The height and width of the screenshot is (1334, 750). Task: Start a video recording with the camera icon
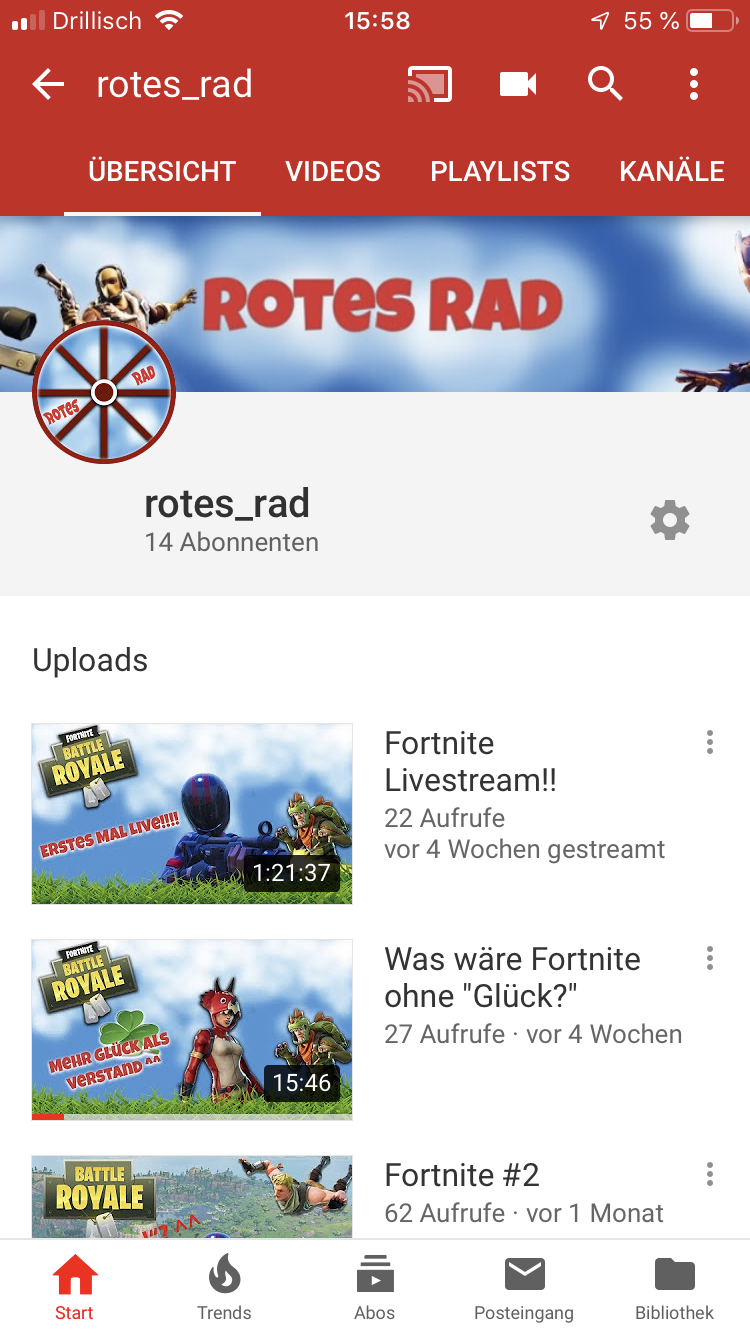click(x=516, y=85)
